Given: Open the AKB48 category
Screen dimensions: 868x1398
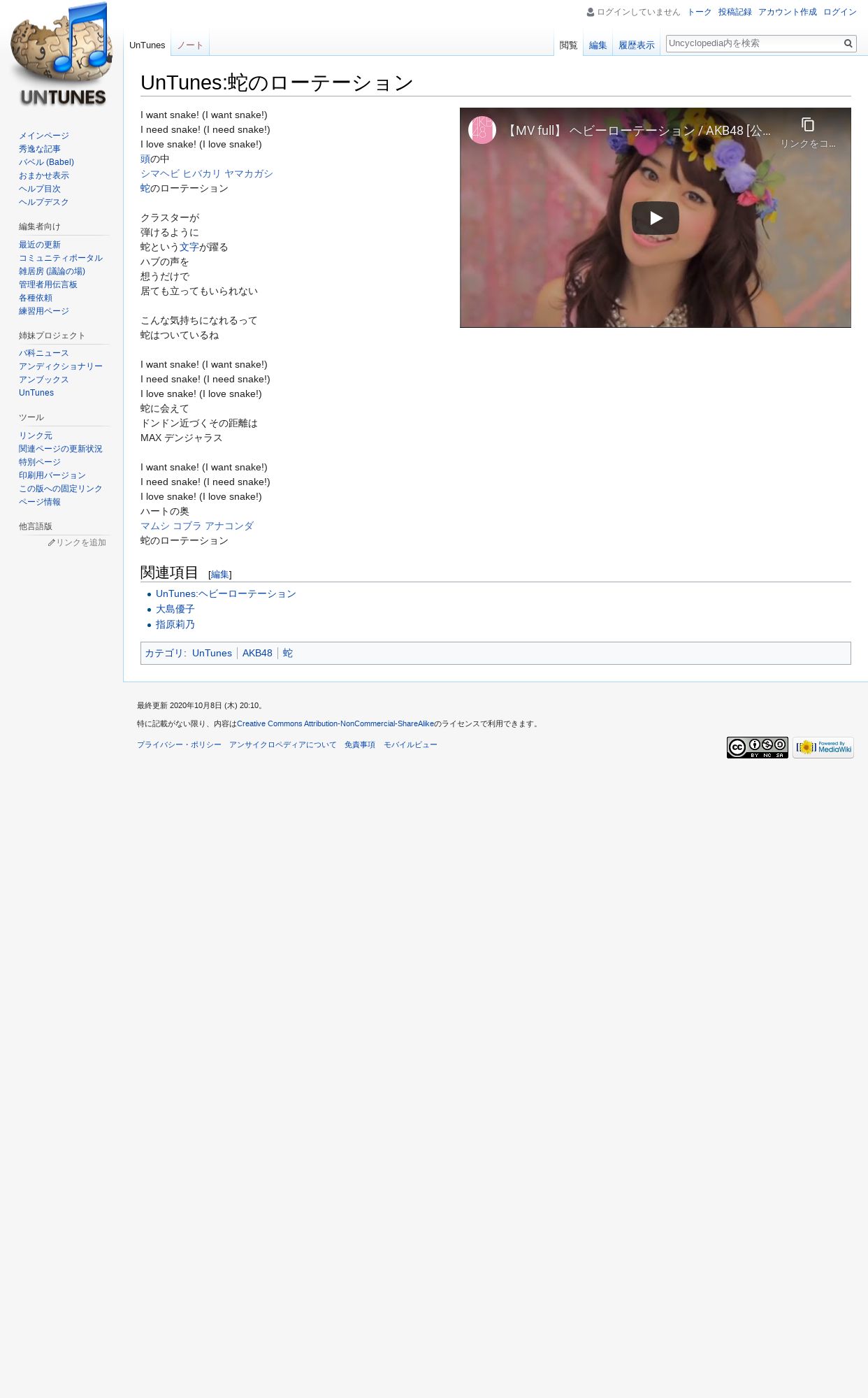Looking at the screenshot, I should pos(257,653).
